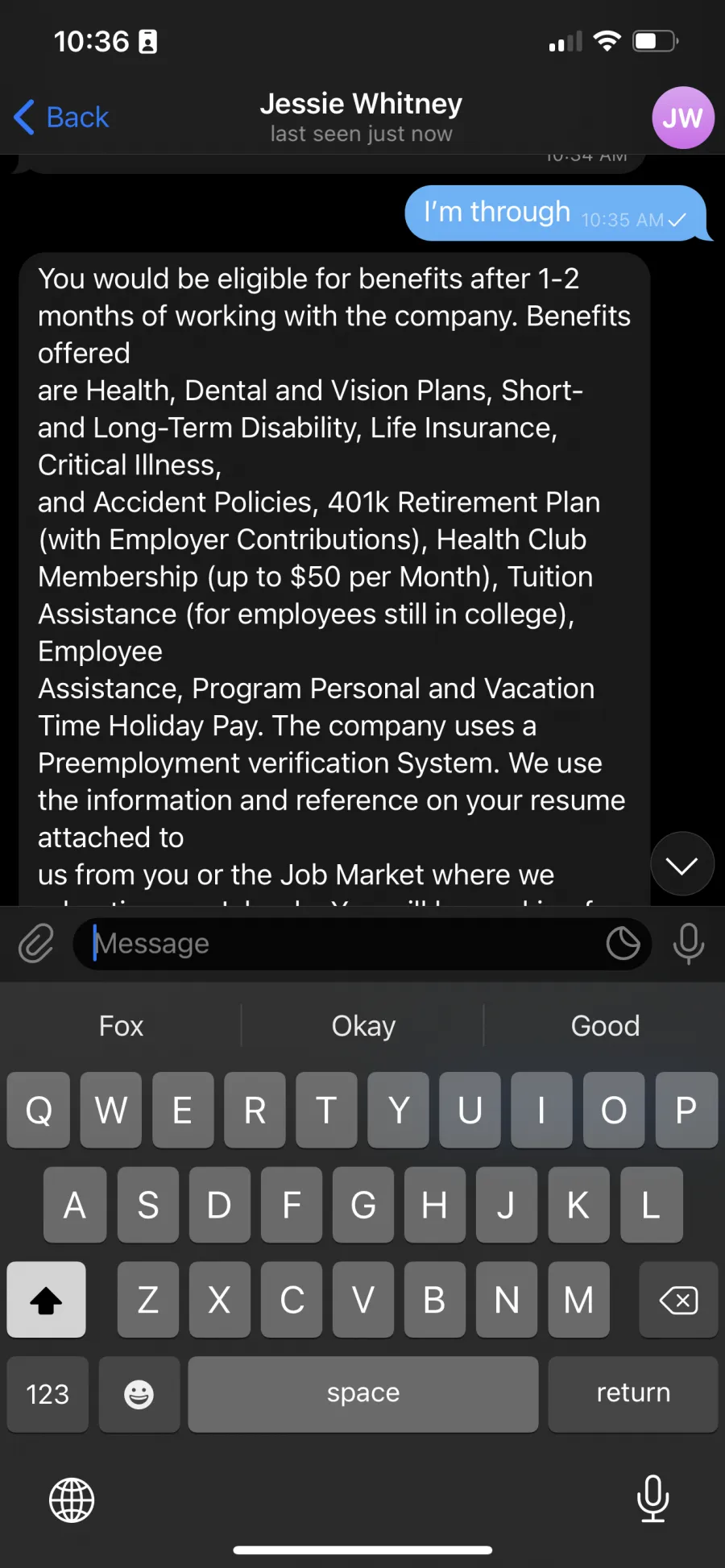Jump to latest message with down arrow
725x1568 pixels.
point(682,865)
